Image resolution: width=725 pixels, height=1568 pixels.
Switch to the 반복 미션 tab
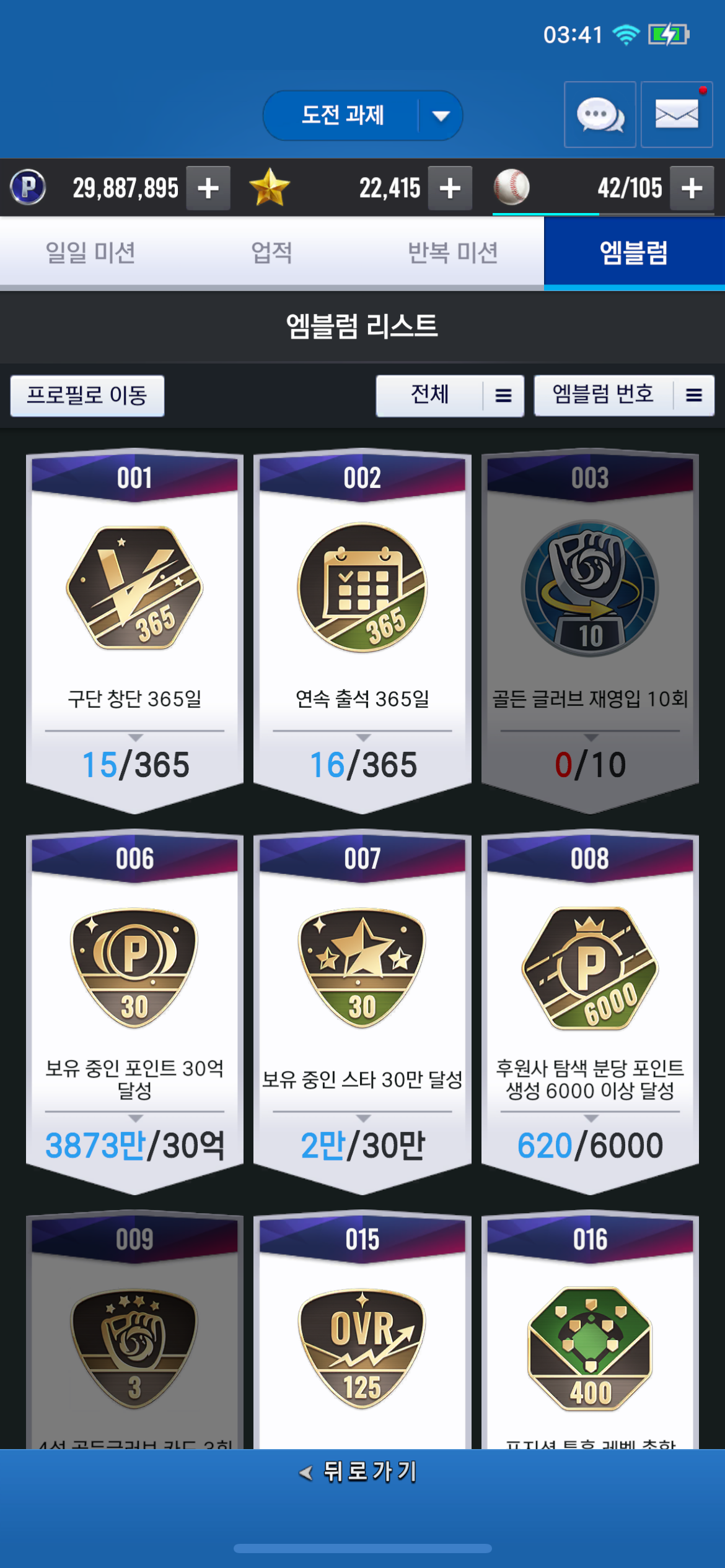coord(453,253)
